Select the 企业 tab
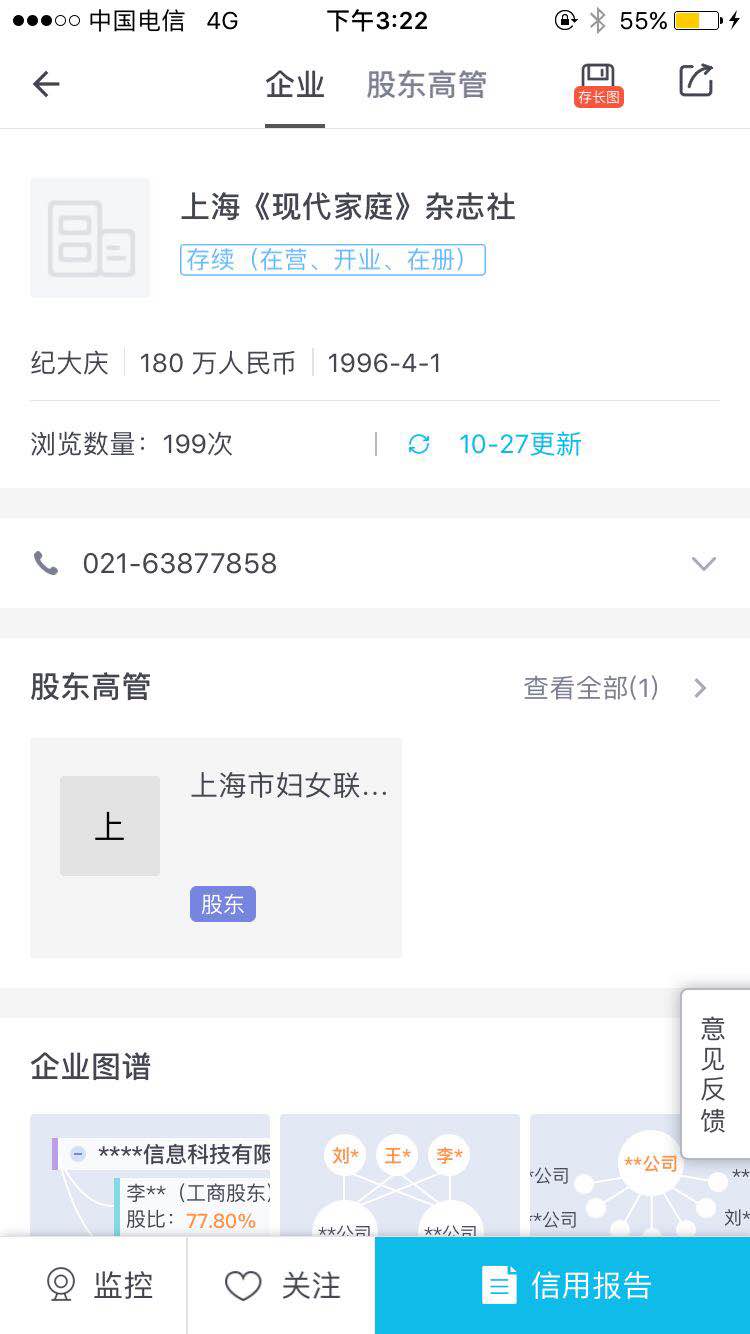This screenshot has width=750, height=1334. [x=295, y=85]
